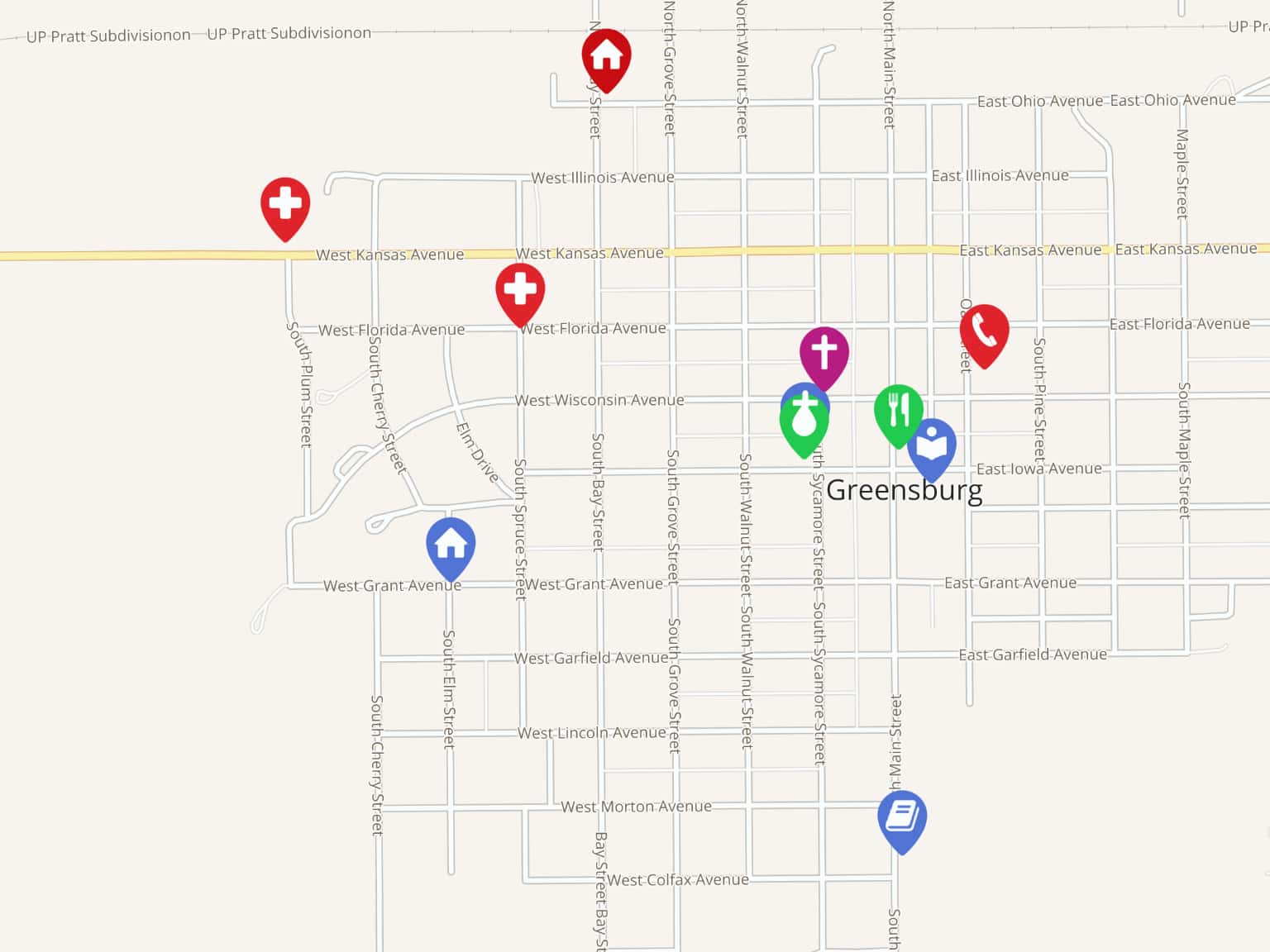Open the purple church cross pin

pyautogui.click(x=824, y=355)
